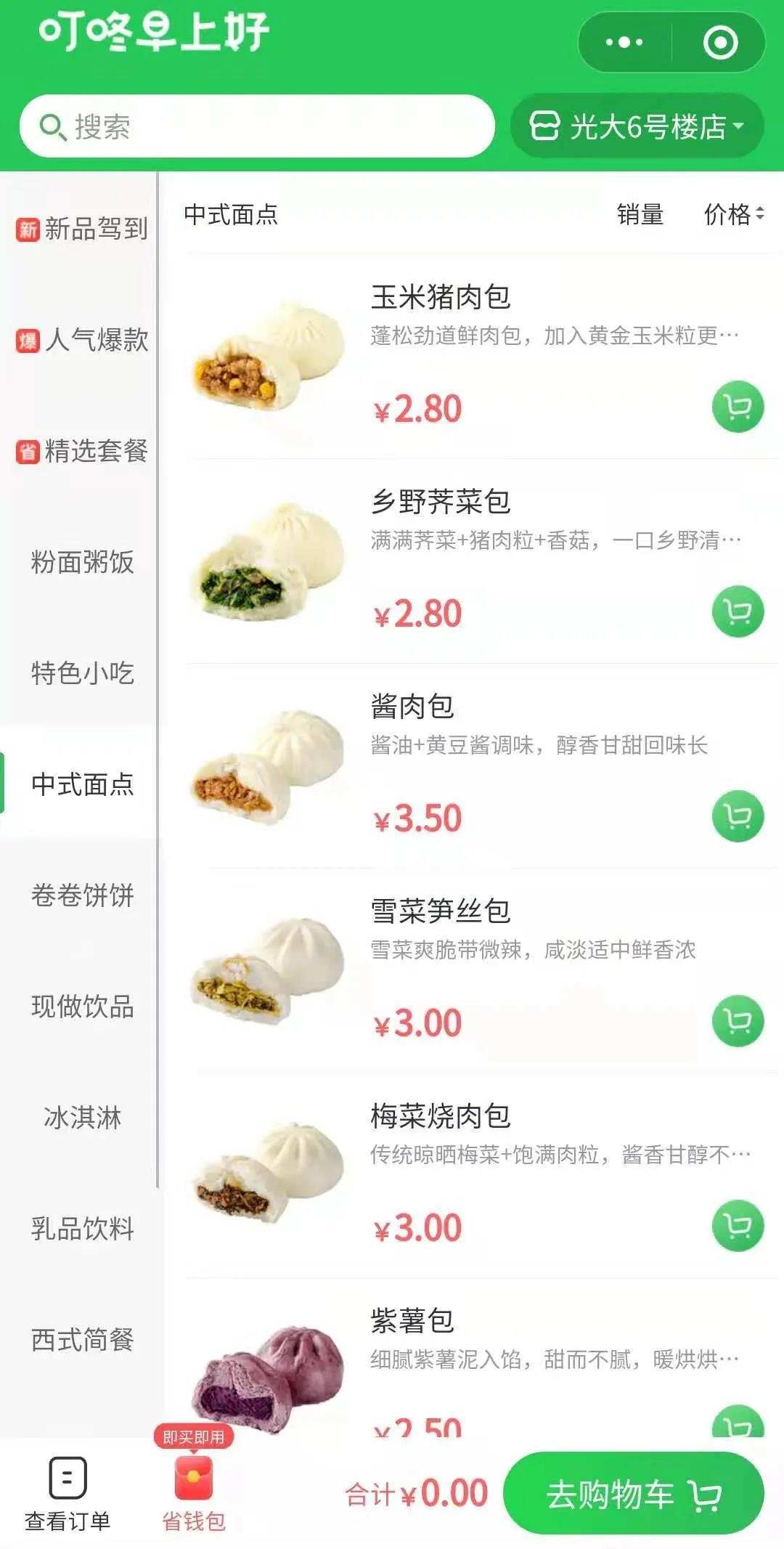Switch to the 新品驾到 category
The height and width of the screenshot is (1549, 784).
[81, 229]
